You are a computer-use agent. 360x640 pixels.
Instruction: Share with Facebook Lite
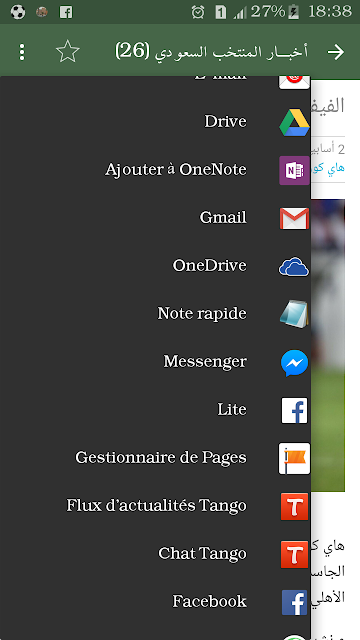(156, 409)
